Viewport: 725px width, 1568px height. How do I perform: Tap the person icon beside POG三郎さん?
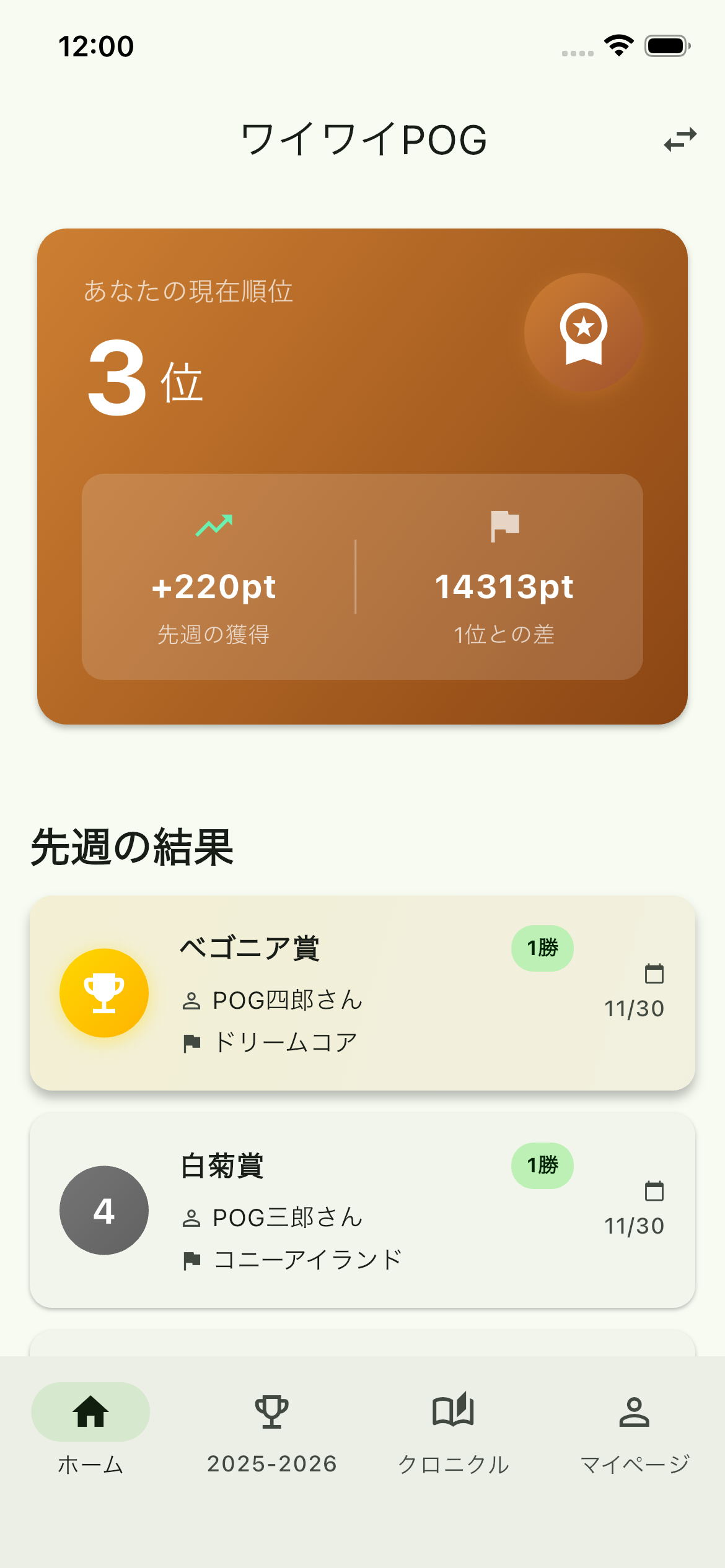click(x=192, y=1218)
